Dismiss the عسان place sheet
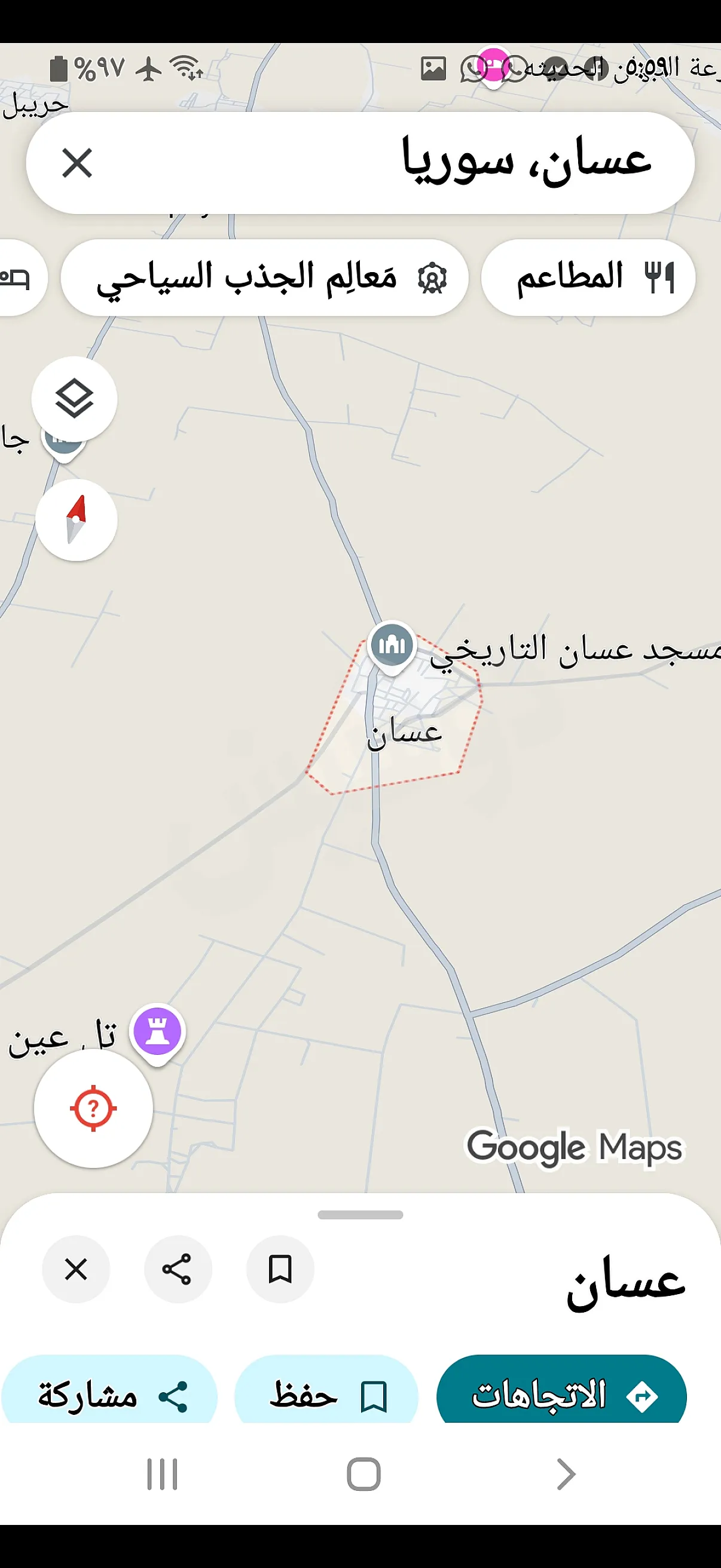 [x=76, y=1269]
